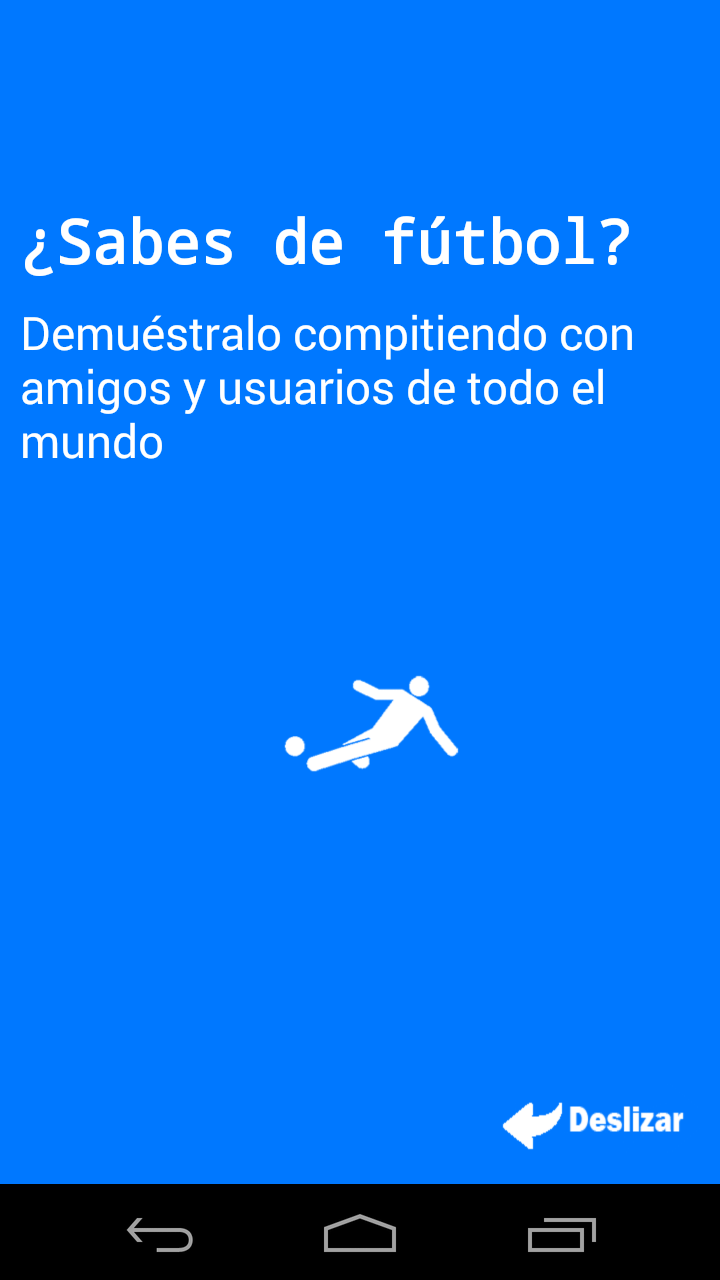Go back using the system back button
This screenshot has height=1280, width=720.
click(x=160, y=1234)
